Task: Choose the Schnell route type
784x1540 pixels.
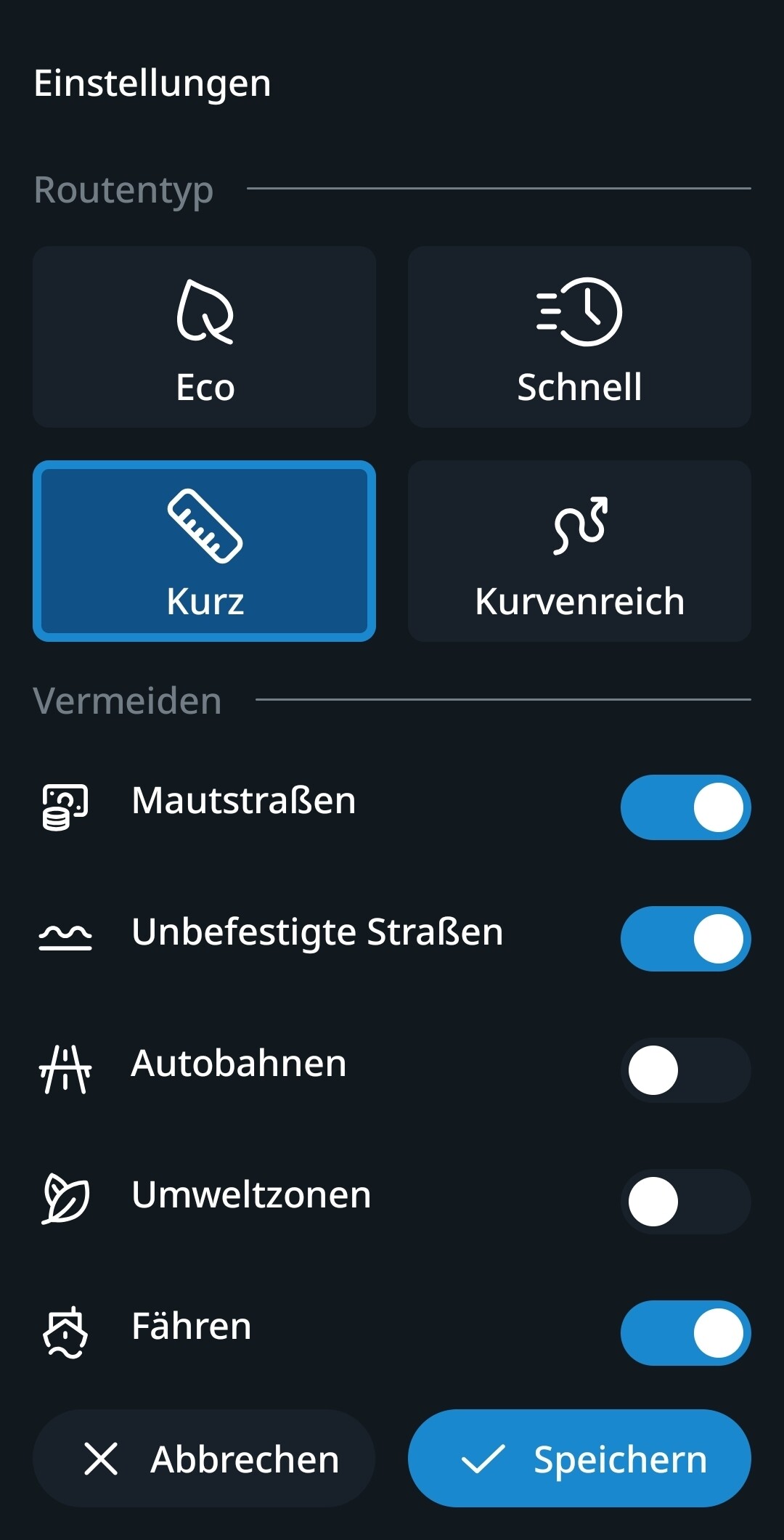Action: pos(579,337)
